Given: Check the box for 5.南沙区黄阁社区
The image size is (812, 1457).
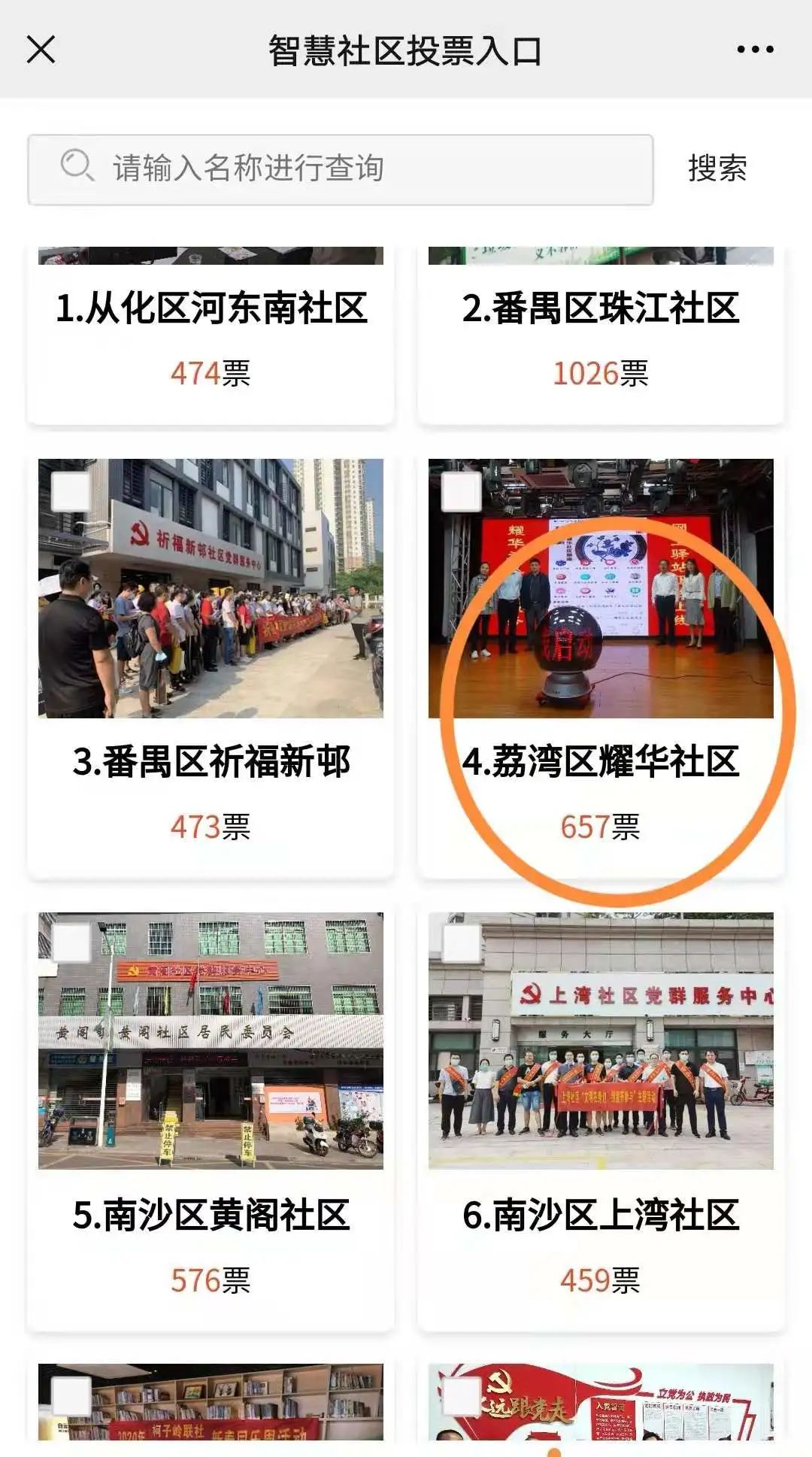Looking at the screenshot, I should pos(71,942).
